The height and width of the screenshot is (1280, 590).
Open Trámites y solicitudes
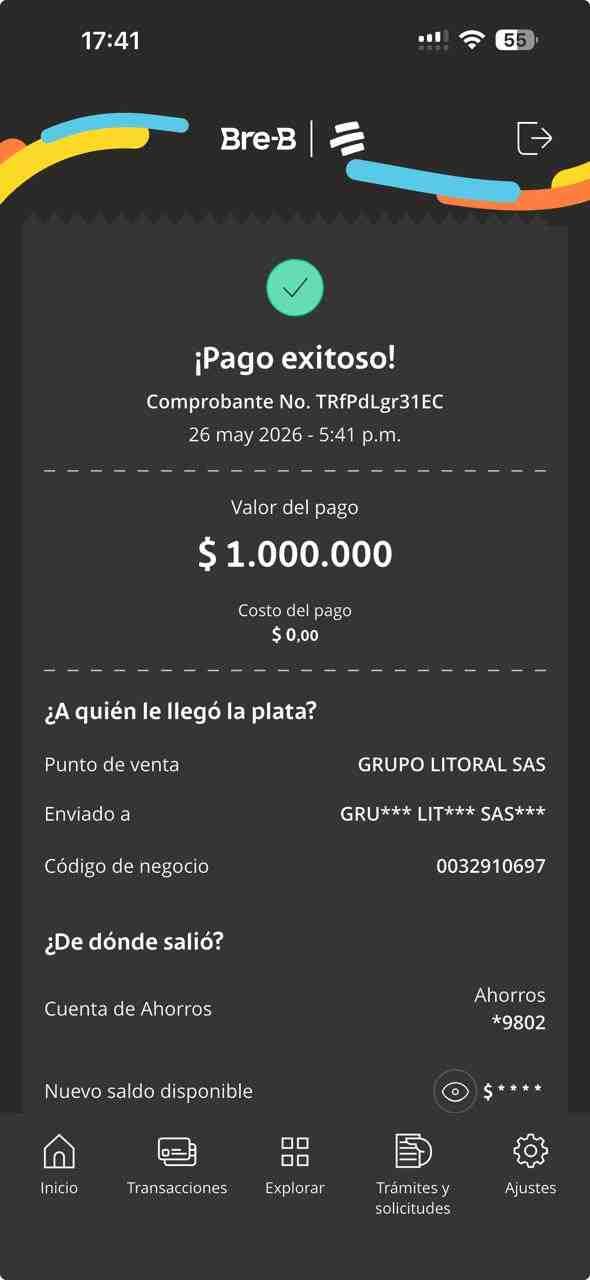413,1176
